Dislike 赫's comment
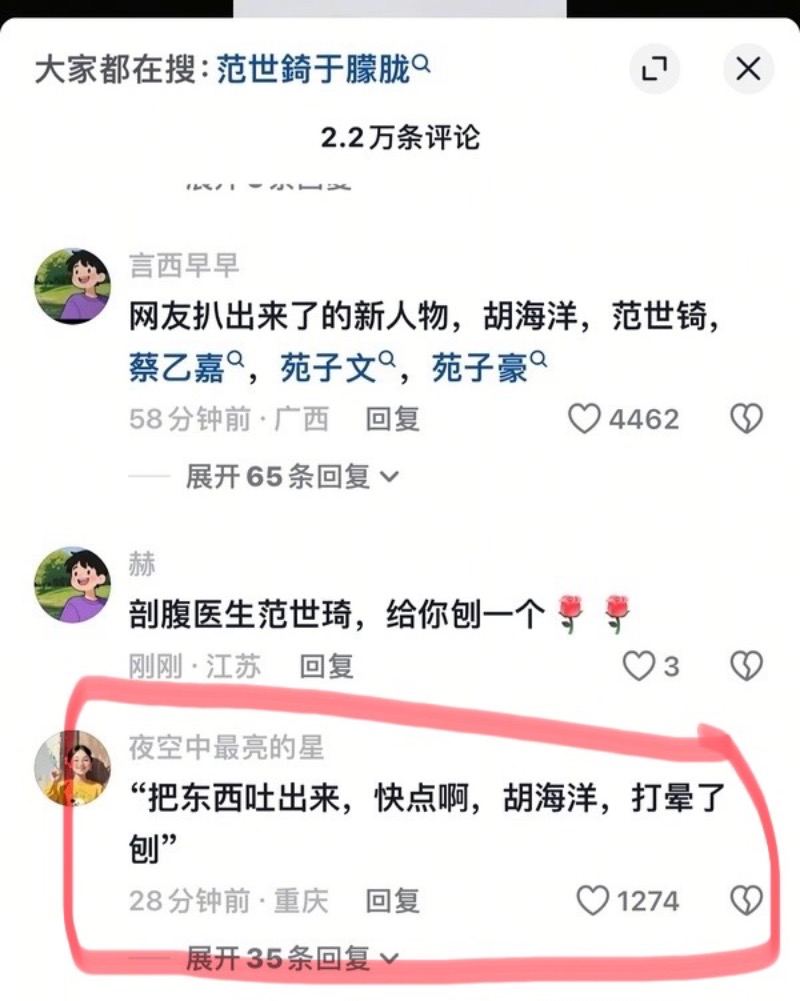Screen dimensions: 800x1001 746,666
